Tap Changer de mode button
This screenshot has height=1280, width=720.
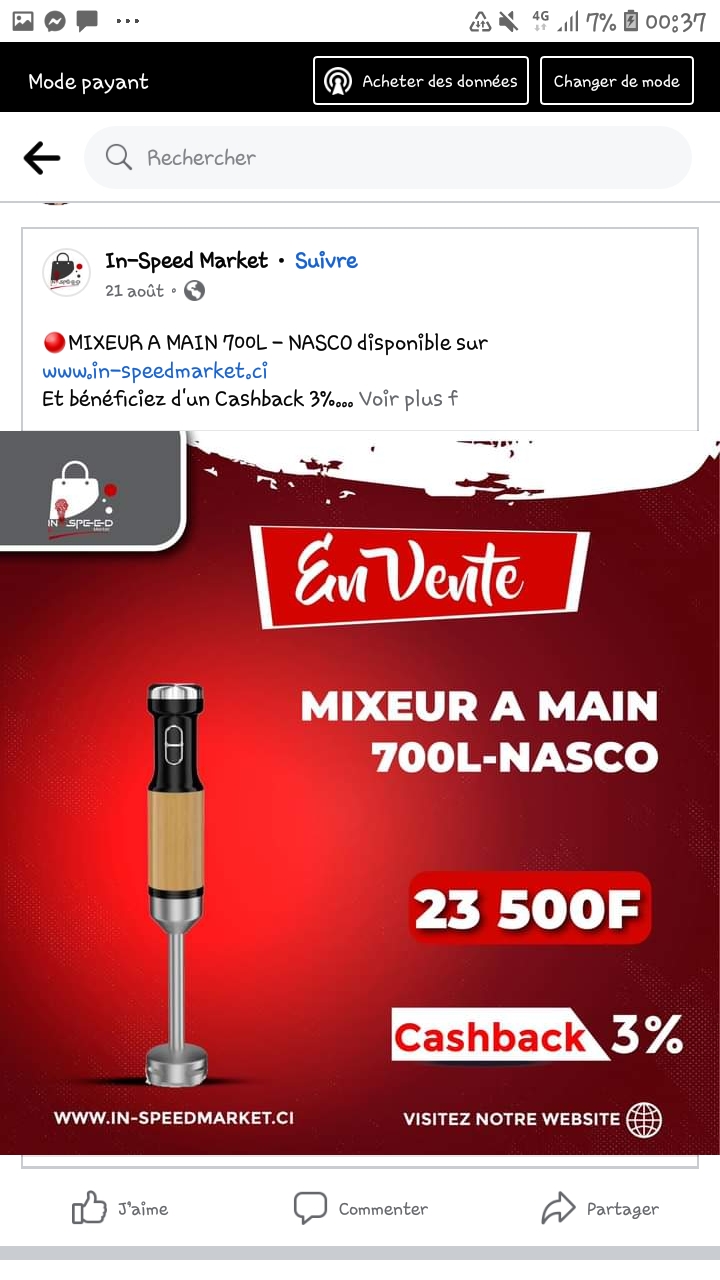point(616,81)
